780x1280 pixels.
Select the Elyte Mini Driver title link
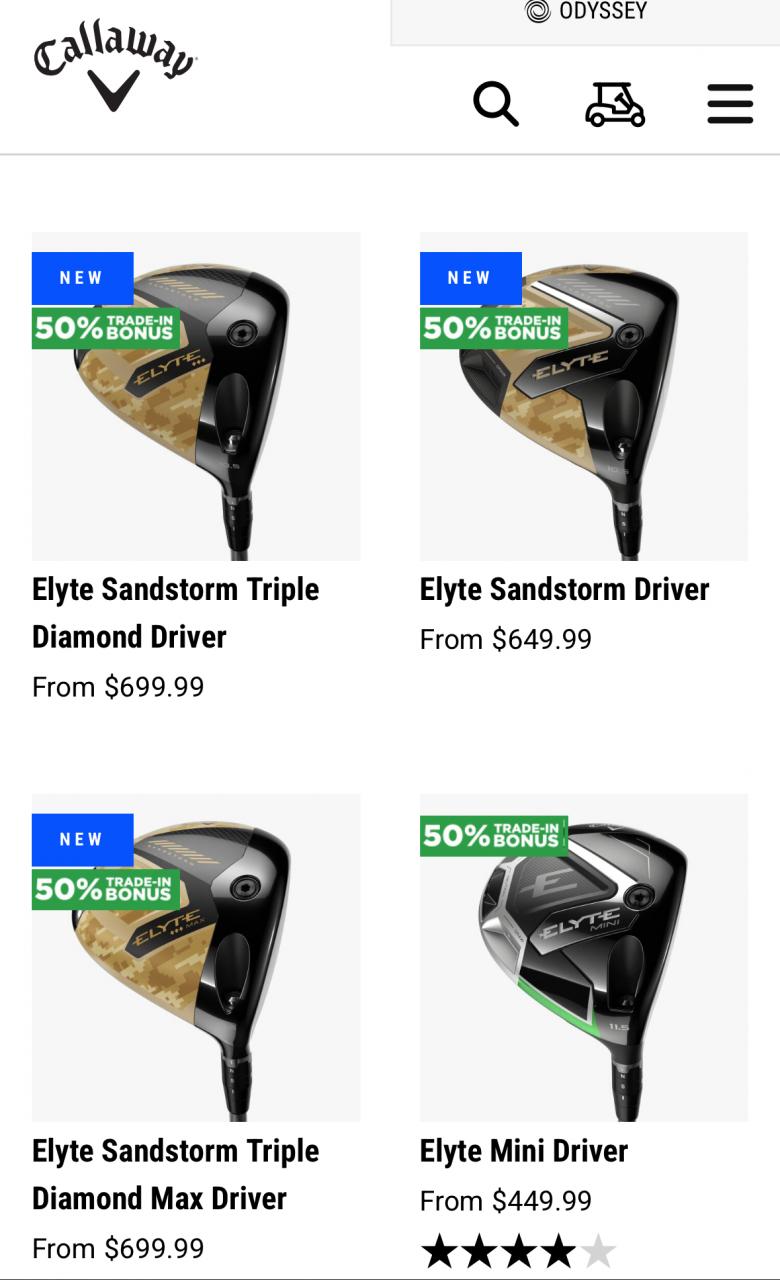(x=523, y=1151)
